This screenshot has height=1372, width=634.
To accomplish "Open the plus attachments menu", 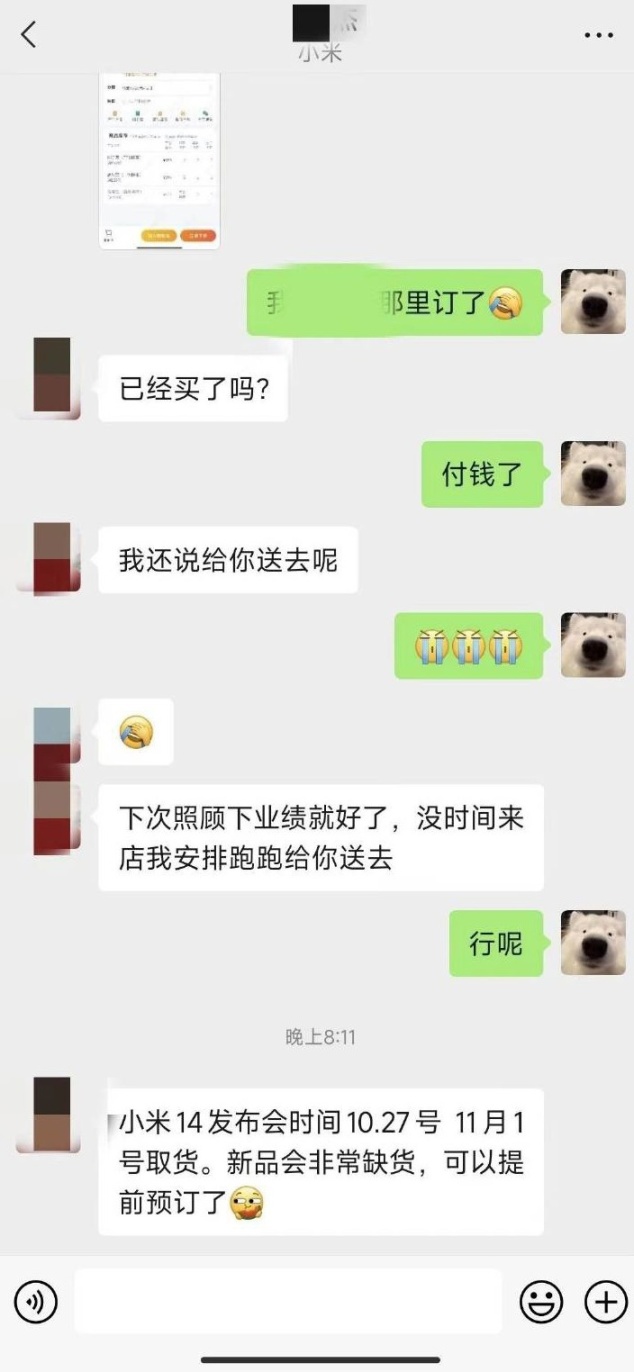I will pos(605,1302).
